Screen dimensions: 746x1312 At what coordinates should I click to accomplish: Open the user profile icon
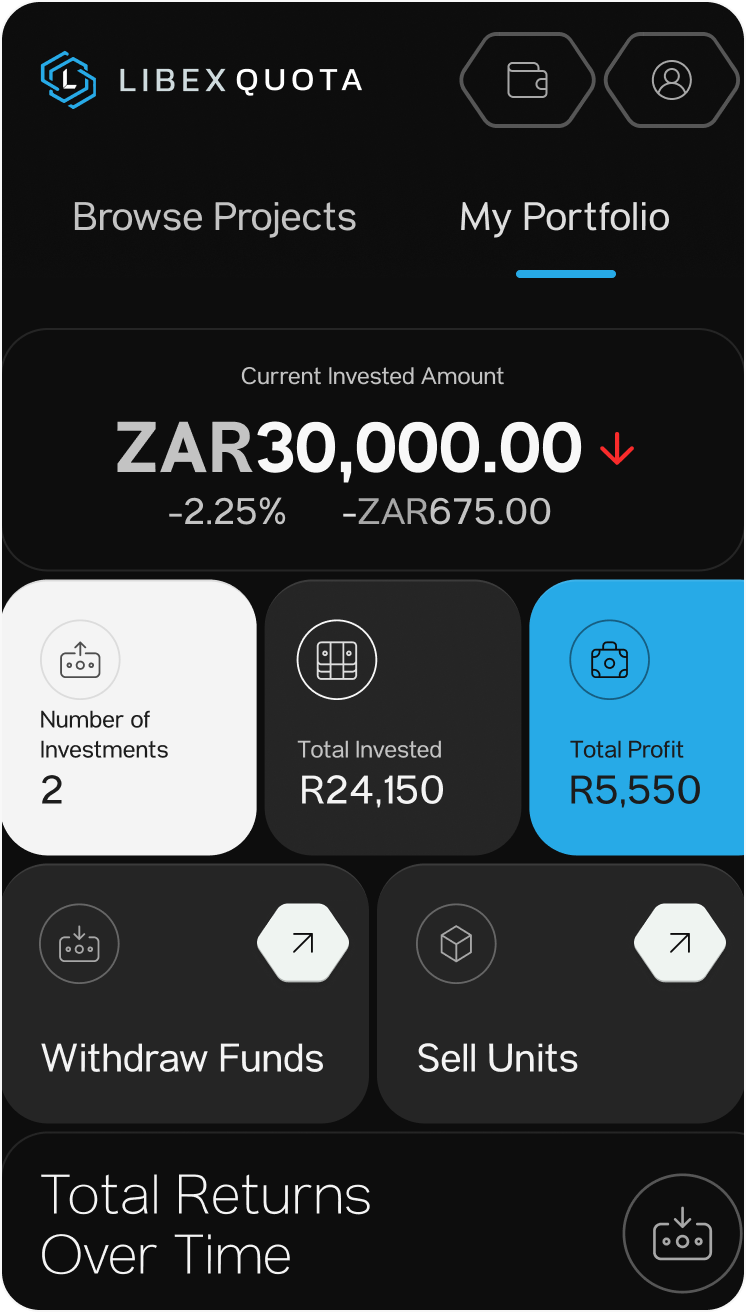pyautogui.click(x=671, y=80)
